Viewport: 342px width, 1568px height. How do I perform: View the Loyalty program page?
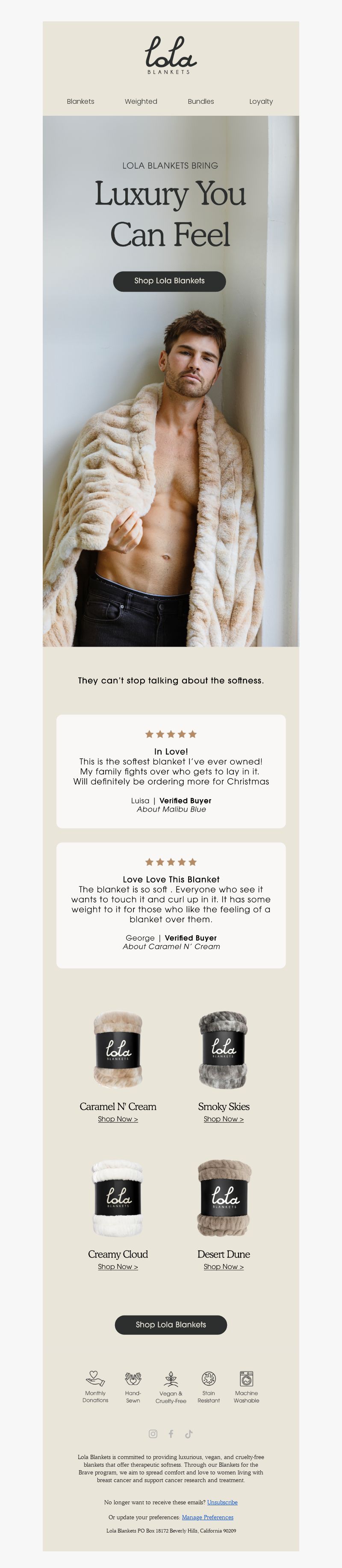click(x=261, y=102)
